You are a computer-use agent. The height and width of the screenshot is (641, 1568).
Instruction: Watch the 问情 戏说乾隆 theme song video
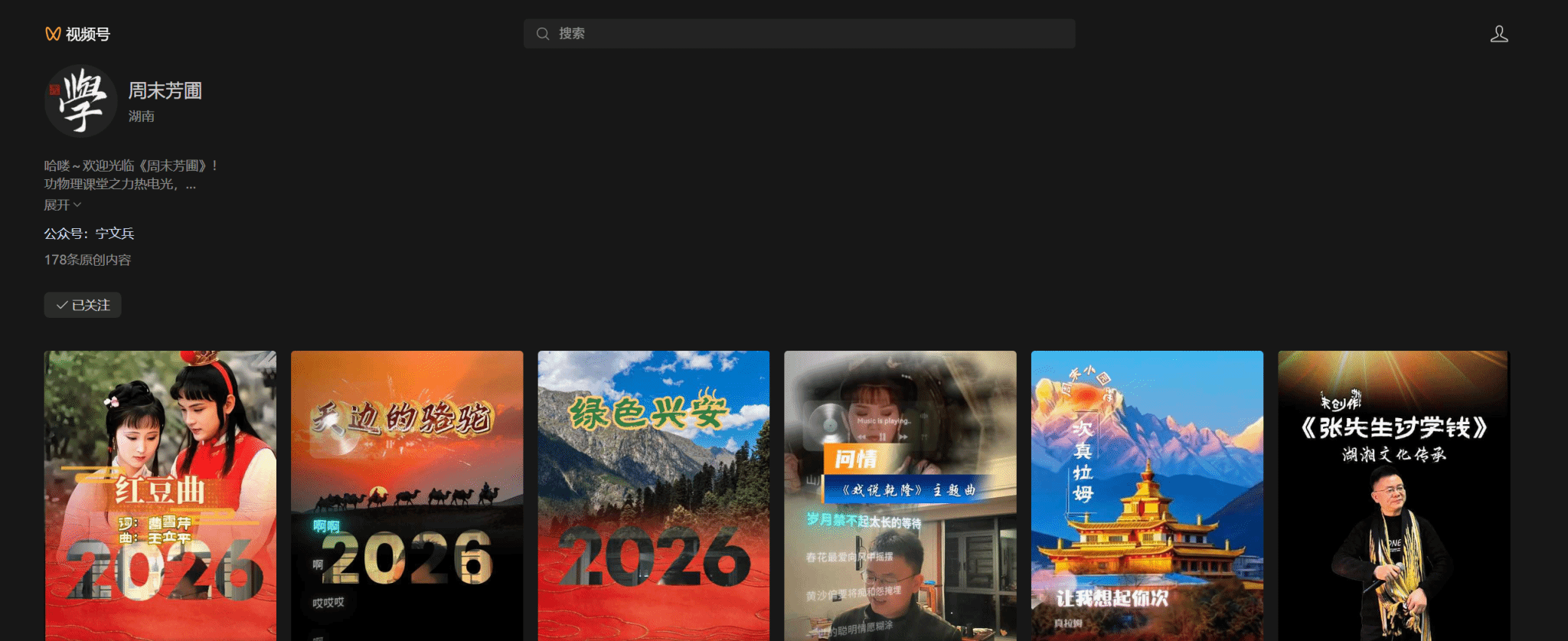(900, 495)
